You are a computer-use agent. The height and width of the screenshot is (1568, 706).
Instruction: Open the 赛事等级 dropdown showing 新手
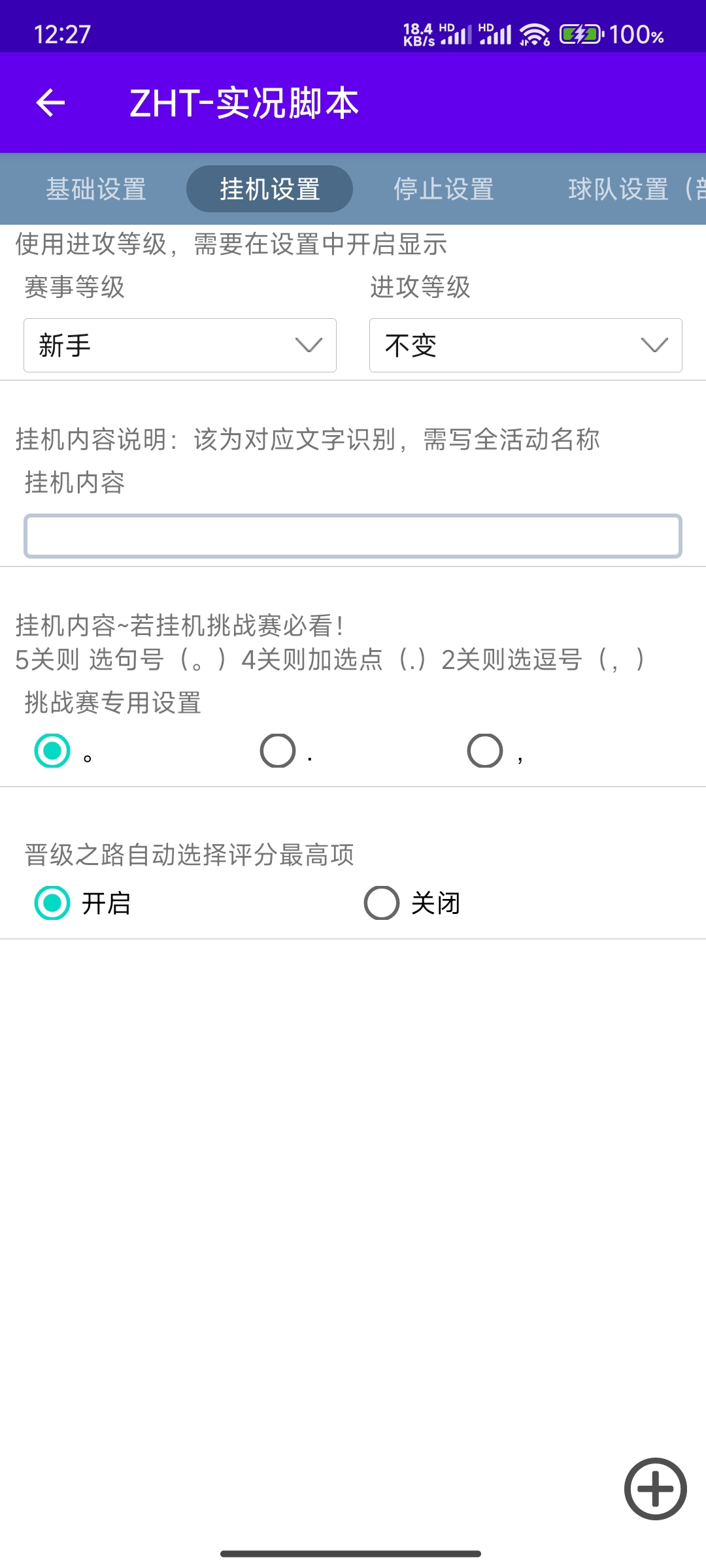pos(179,346)
